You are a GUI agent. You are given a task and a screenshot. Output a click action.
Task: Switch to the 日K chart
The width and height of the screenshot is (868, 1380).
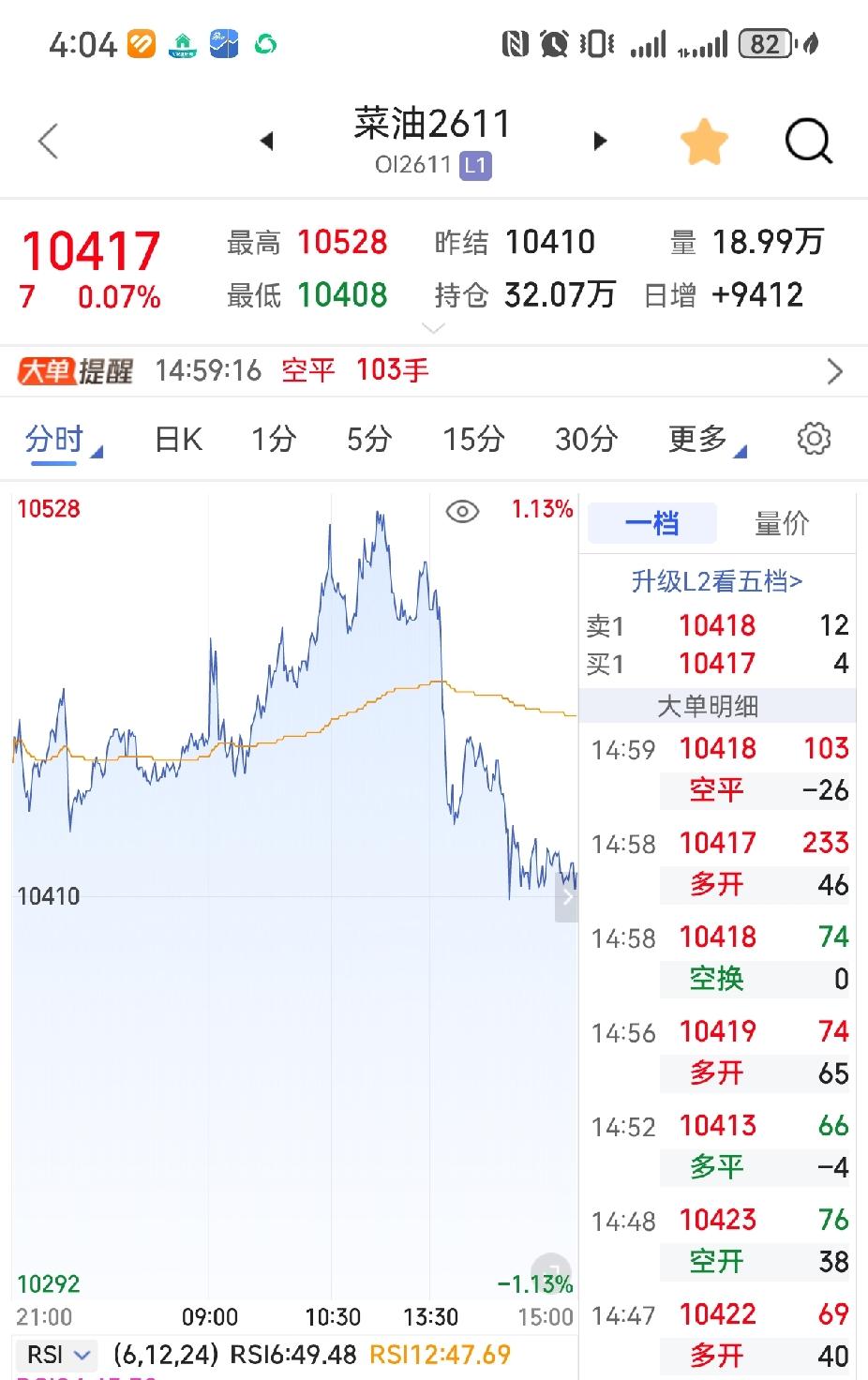pos(178,439)
